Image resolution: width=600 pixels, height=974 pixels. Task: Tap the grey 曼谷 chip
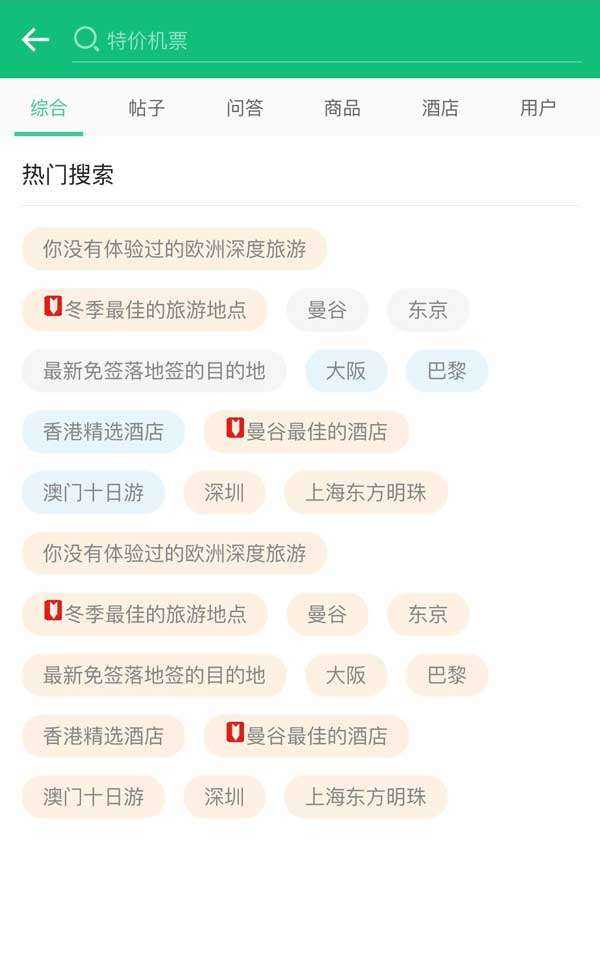[x=327, y=310]
